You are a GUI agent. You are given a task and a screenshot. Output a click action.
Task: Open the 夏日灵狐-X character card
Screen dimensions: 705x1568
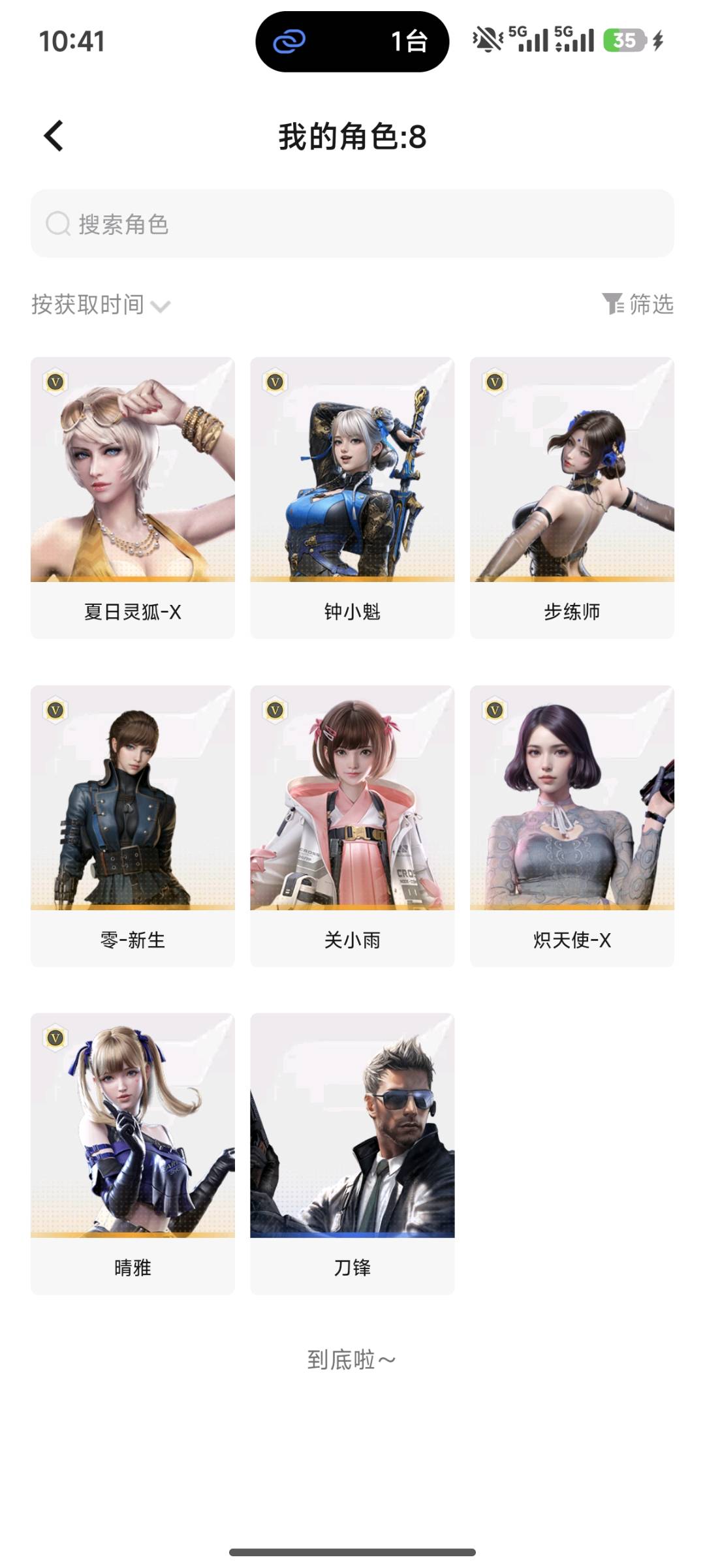(x=133, y=498)
